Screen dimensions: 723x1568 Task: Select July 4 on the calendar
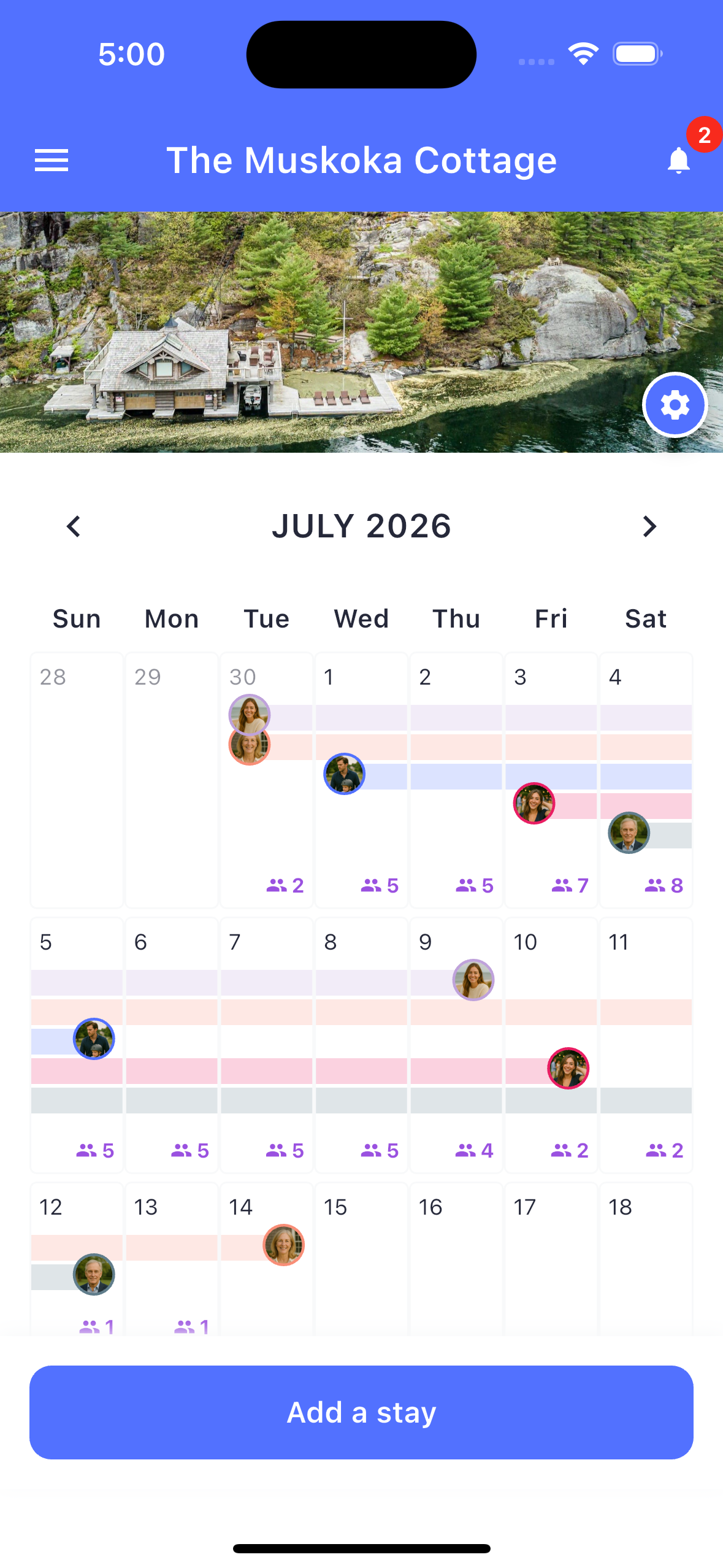[x=646, y=779]
